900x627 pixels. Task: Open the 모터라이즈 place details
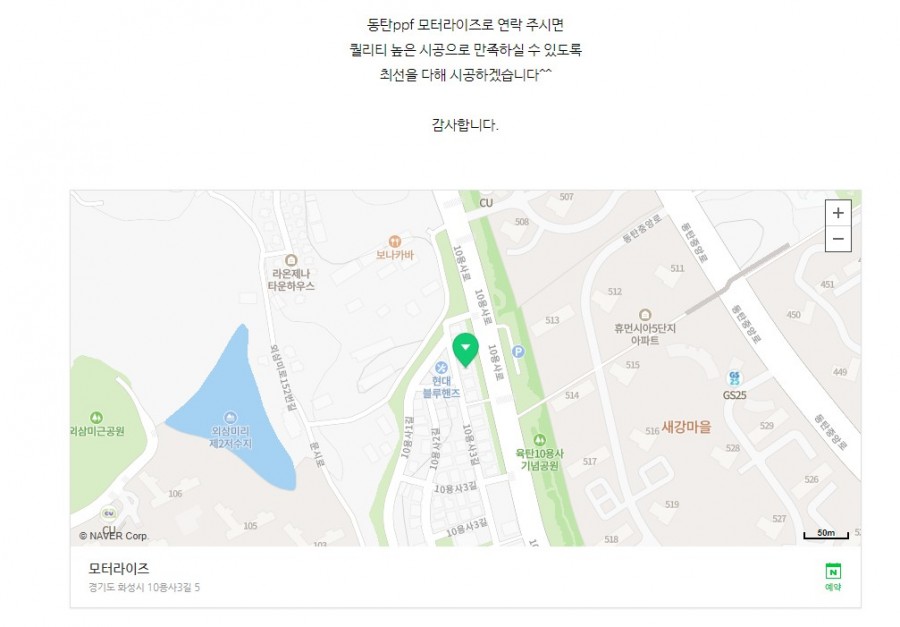click(x=119, y=568)
